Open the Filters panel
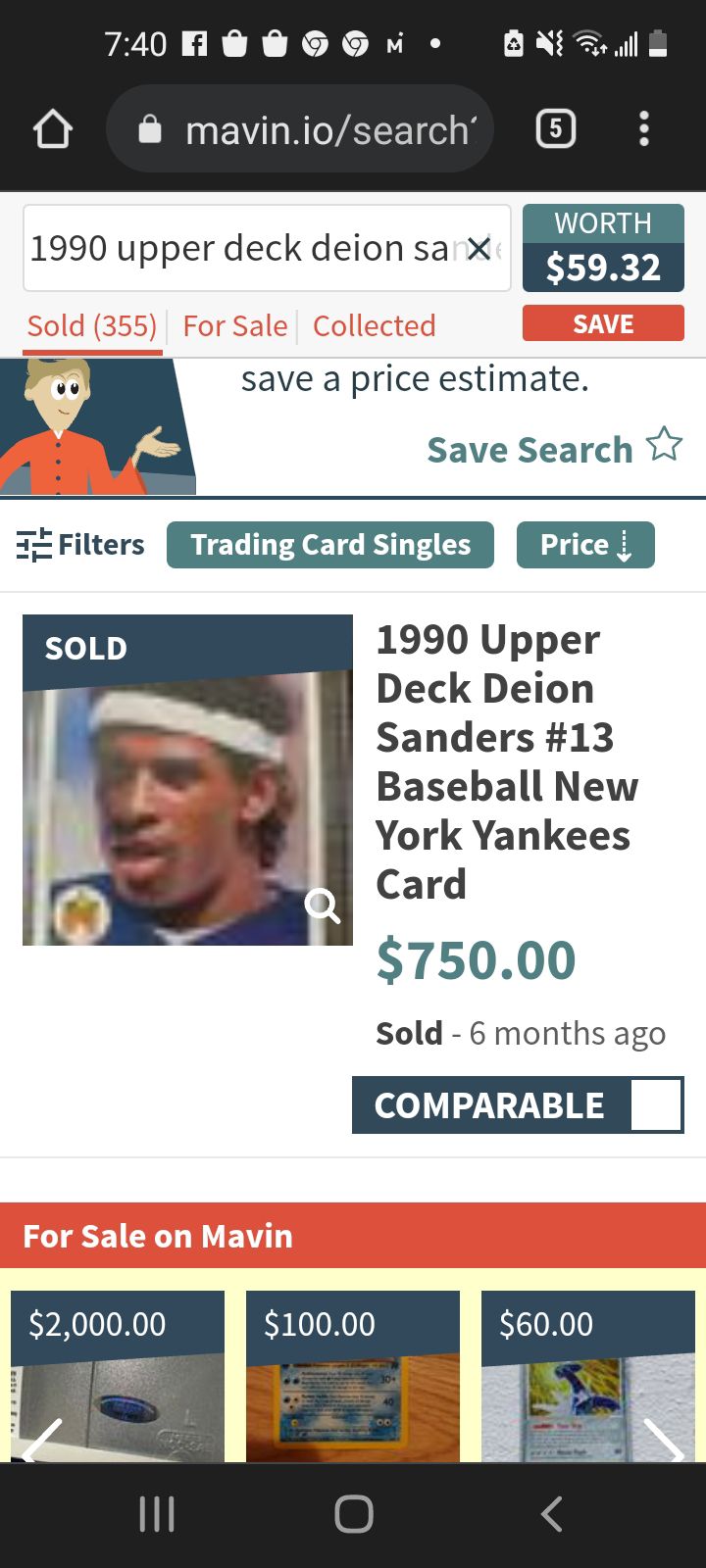This screenshot has height=1568, width=706. pos(80,545)
